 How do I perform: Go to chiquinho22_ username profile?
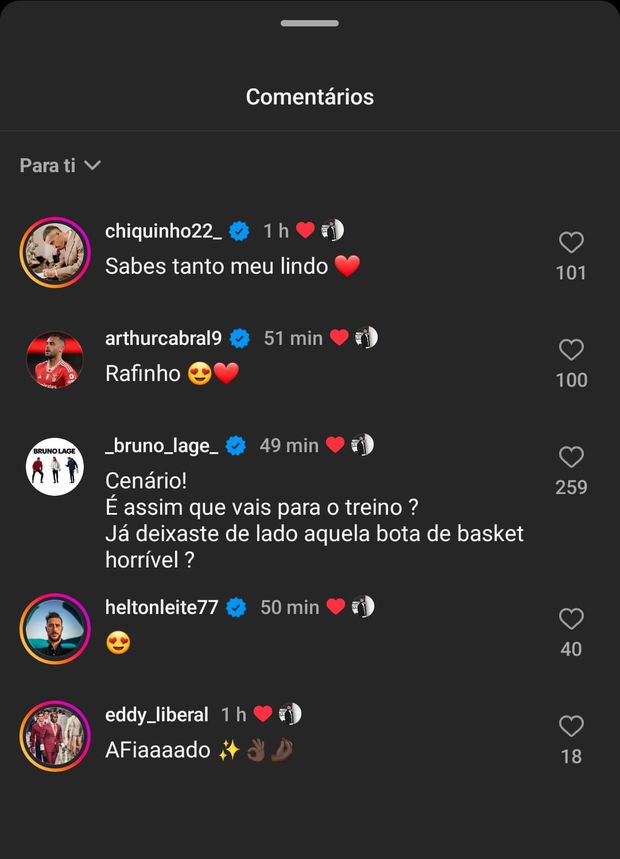click(x=163, y=231)
